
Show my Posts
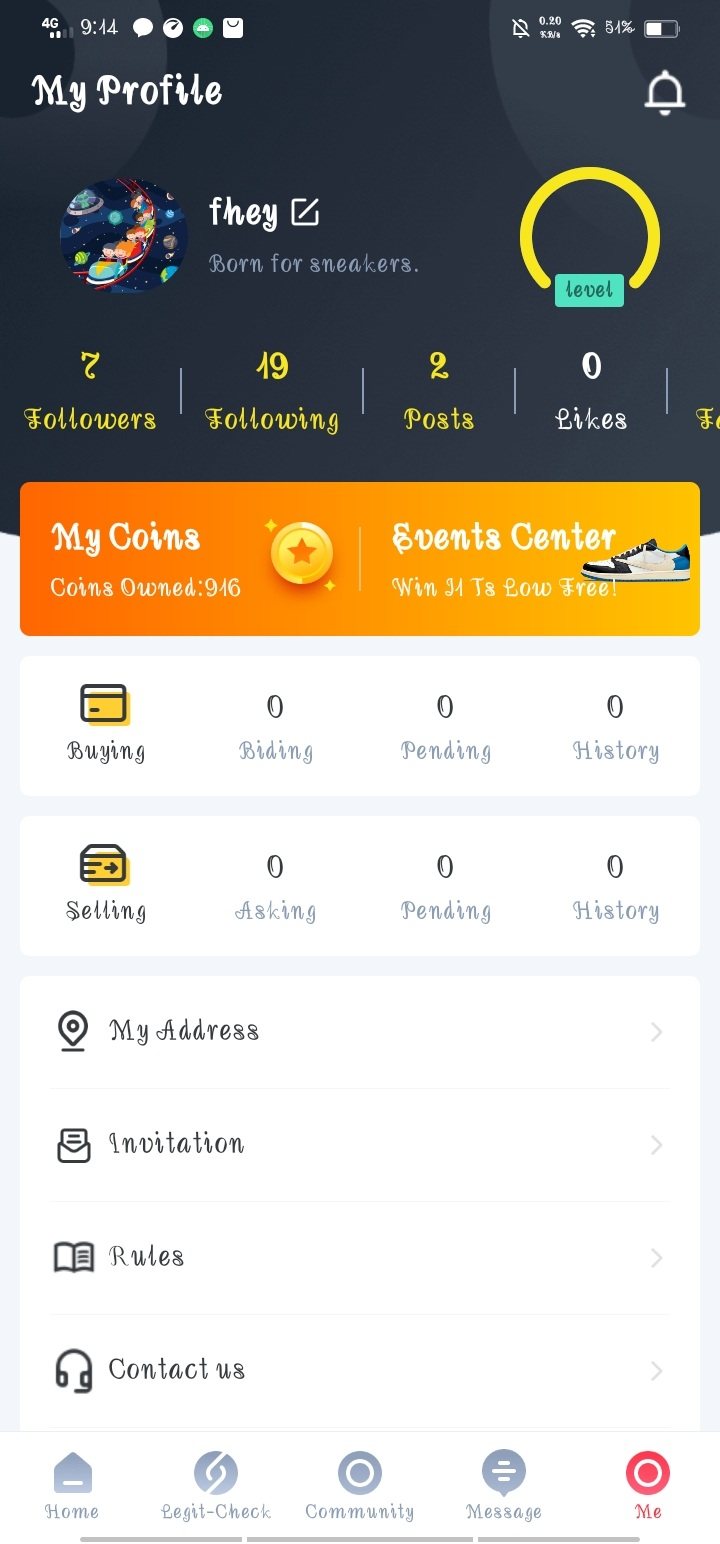pos(438,392)
